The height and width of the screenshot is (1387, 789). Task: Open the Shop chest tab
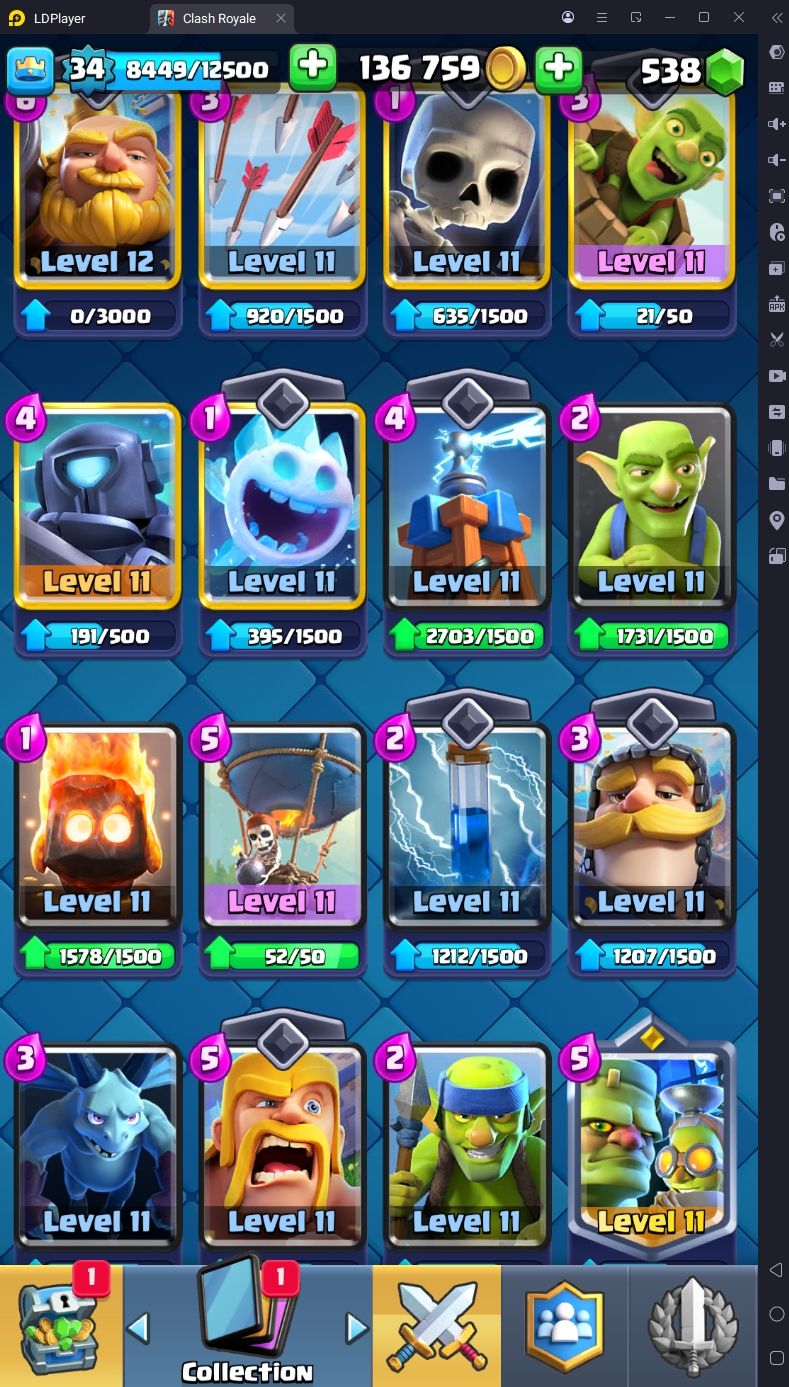(61, 1325)
